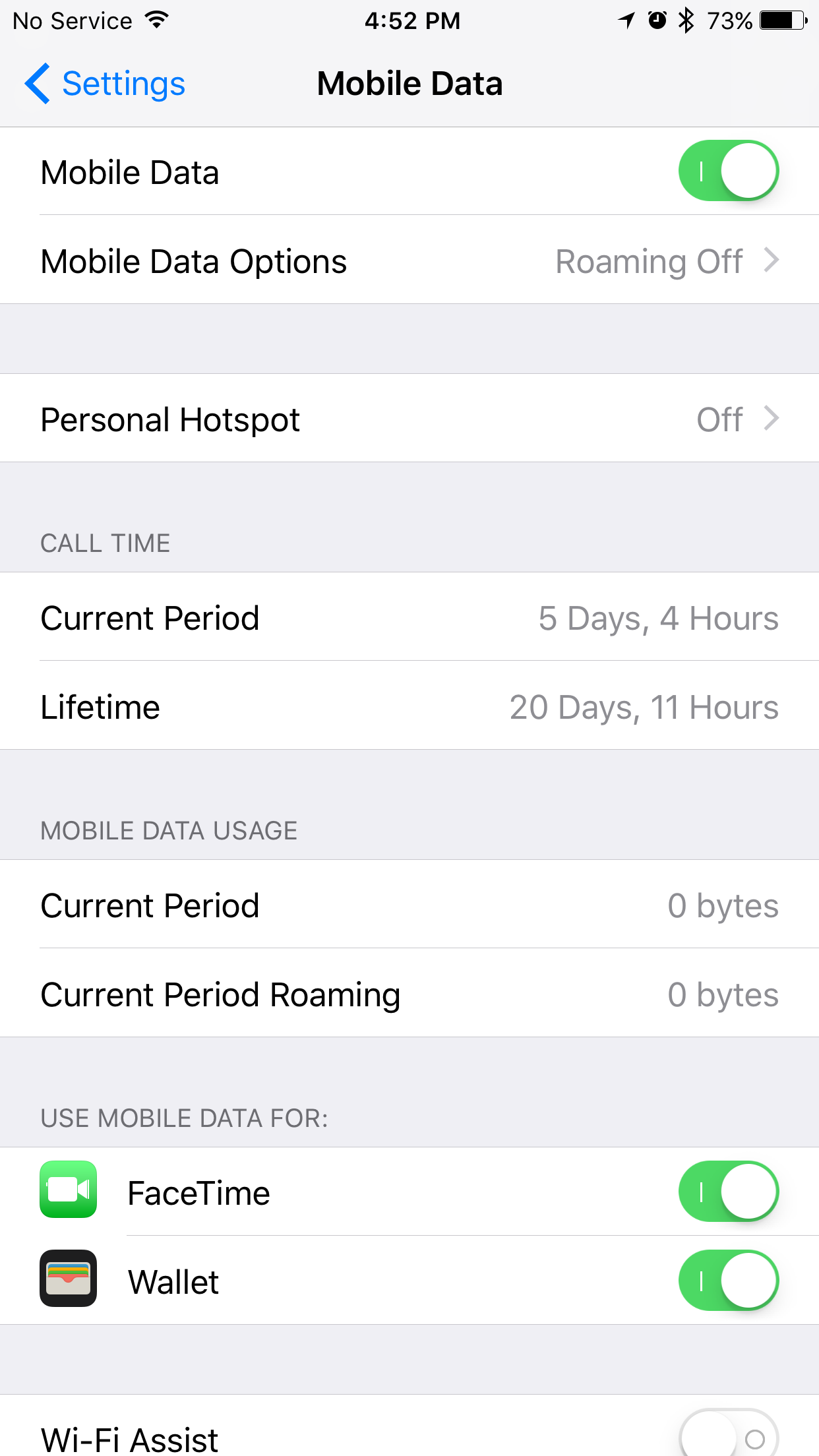819x1456 pixels.
Task: Enable Wi-Fi Assist
Action: pyautogui.click(x=728, y=1438)
